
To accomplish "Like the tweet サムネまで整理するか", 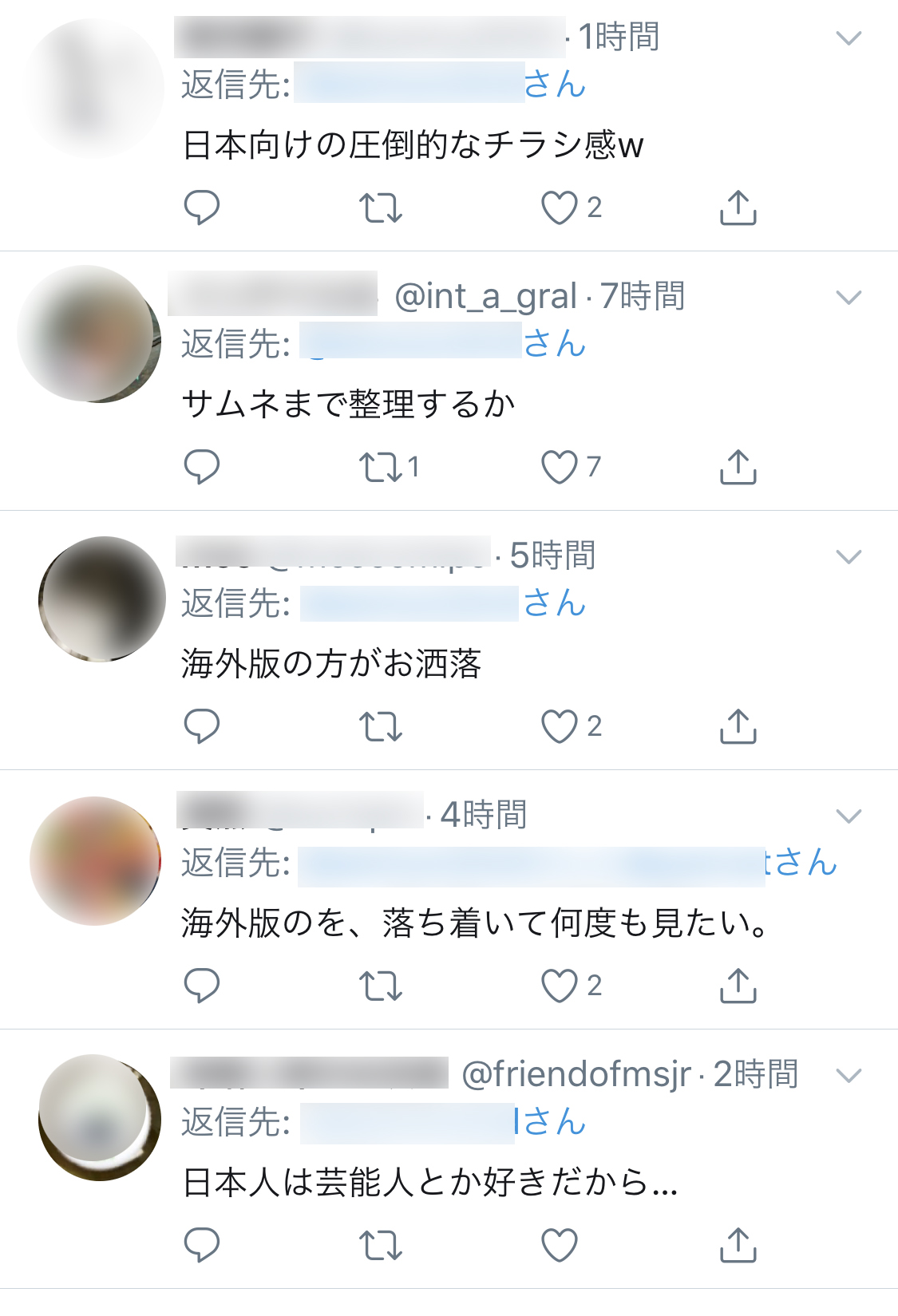I will click(x=559, y=468).
